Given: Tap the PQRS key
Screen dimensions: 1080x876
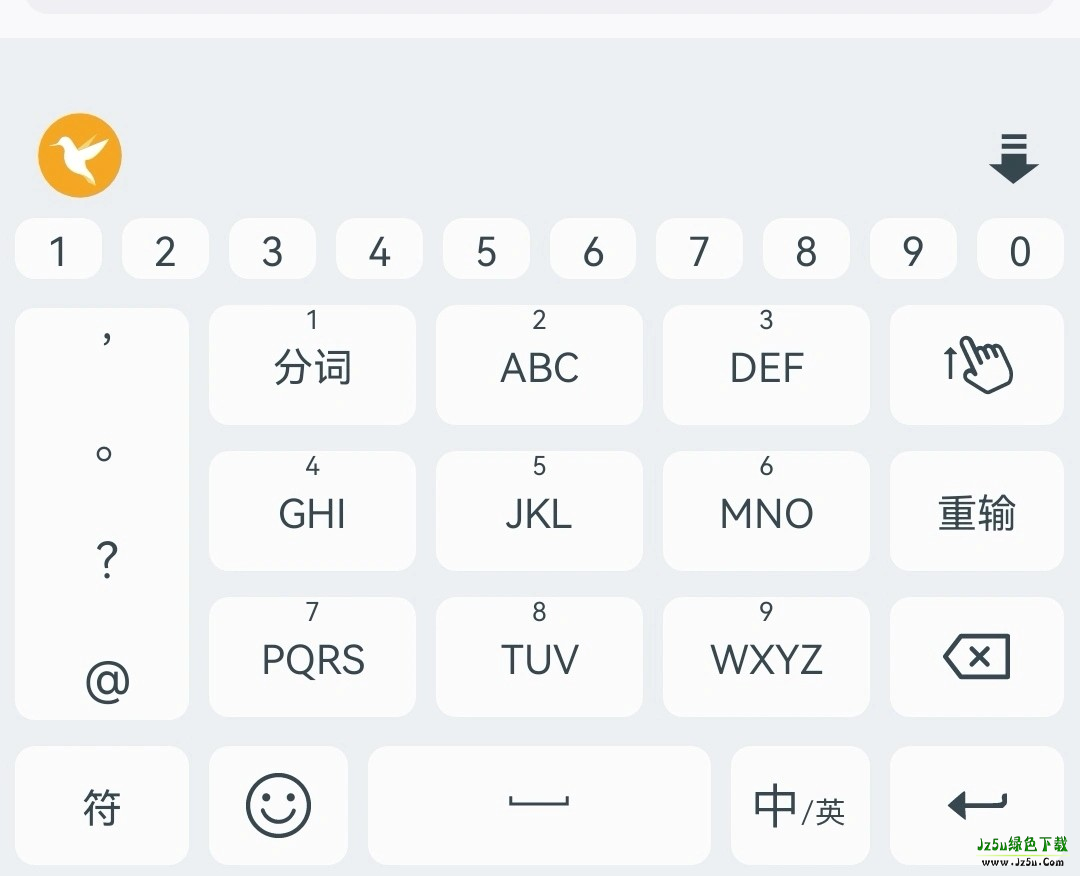Looking at the screenshot, I should tap(312, 657).
